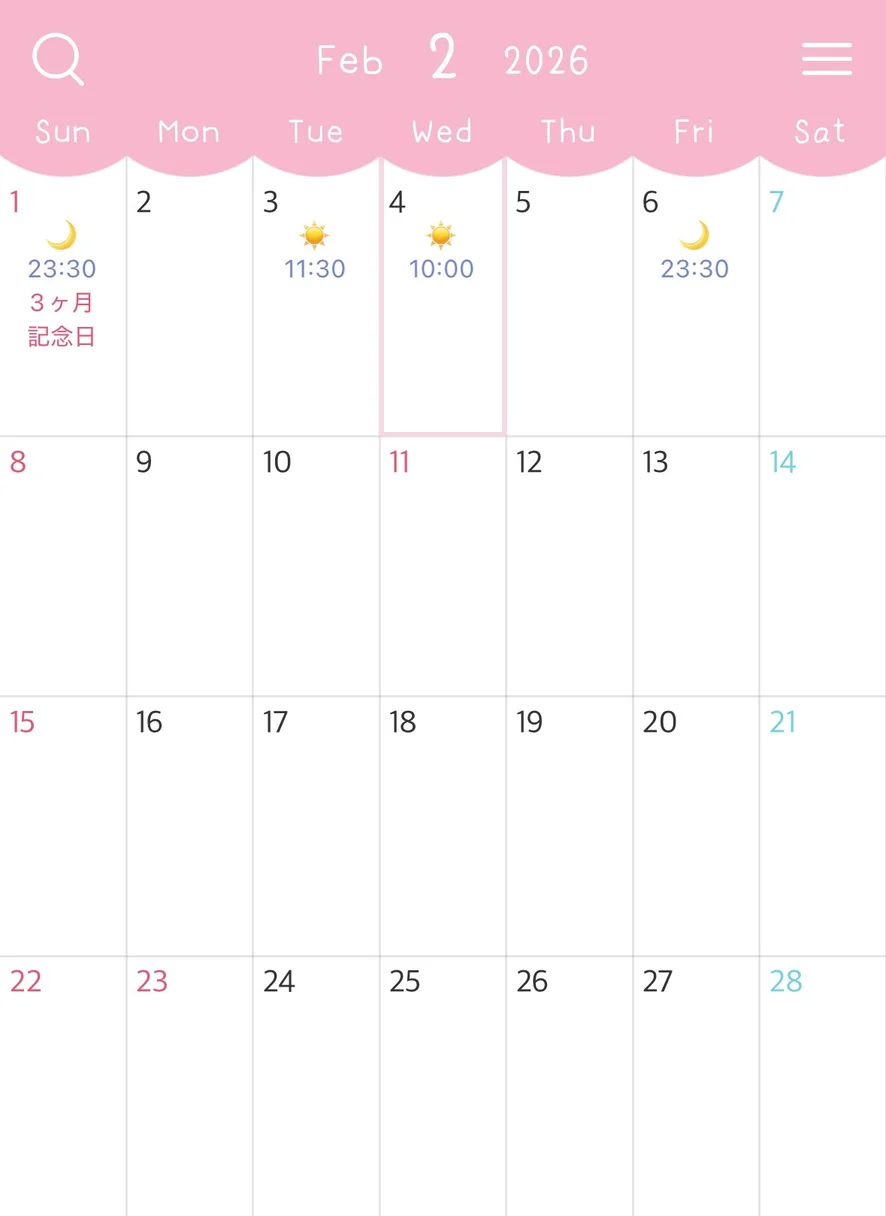886x1216 pixels.
Task: Open the search magnifier icon
Action: pyautogui.click(x=58, y=60)
